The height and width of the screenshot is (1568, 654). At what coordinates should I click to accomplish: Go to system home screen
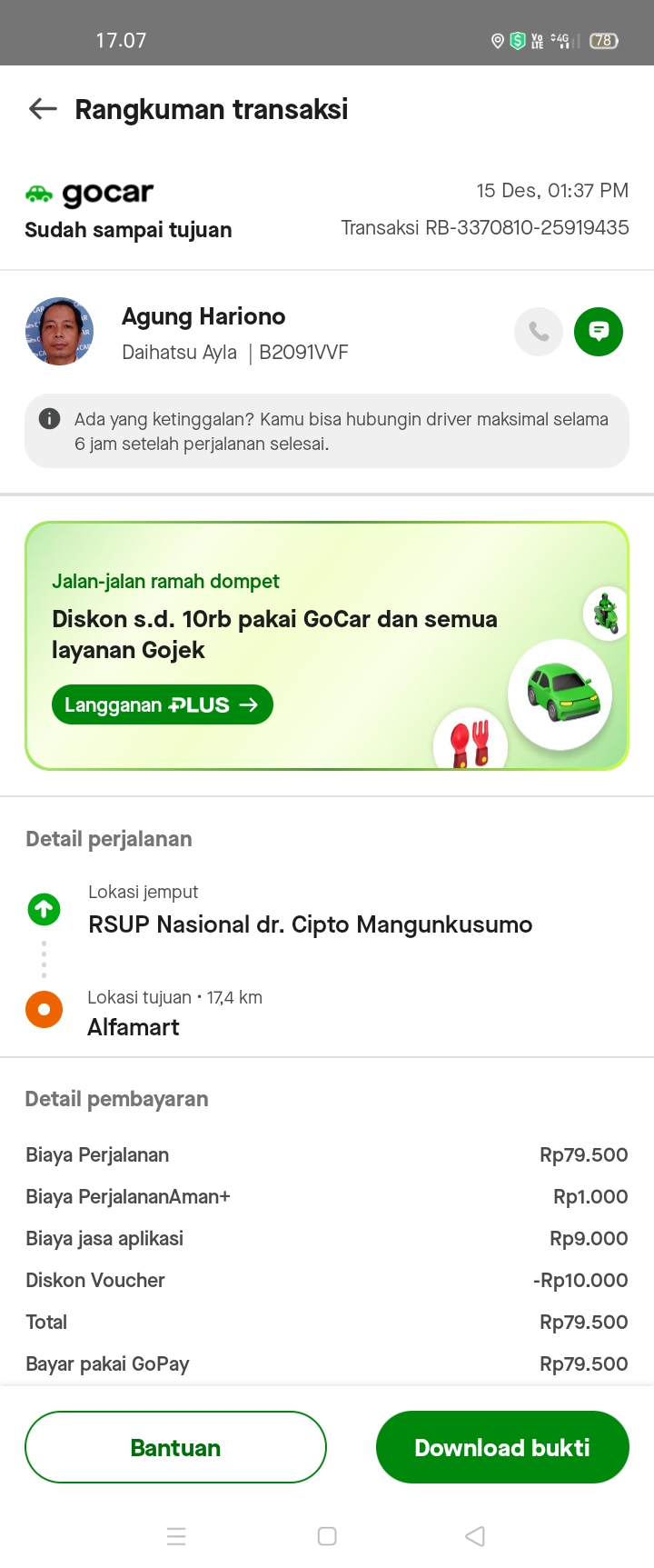click(x=327, y=1536)
